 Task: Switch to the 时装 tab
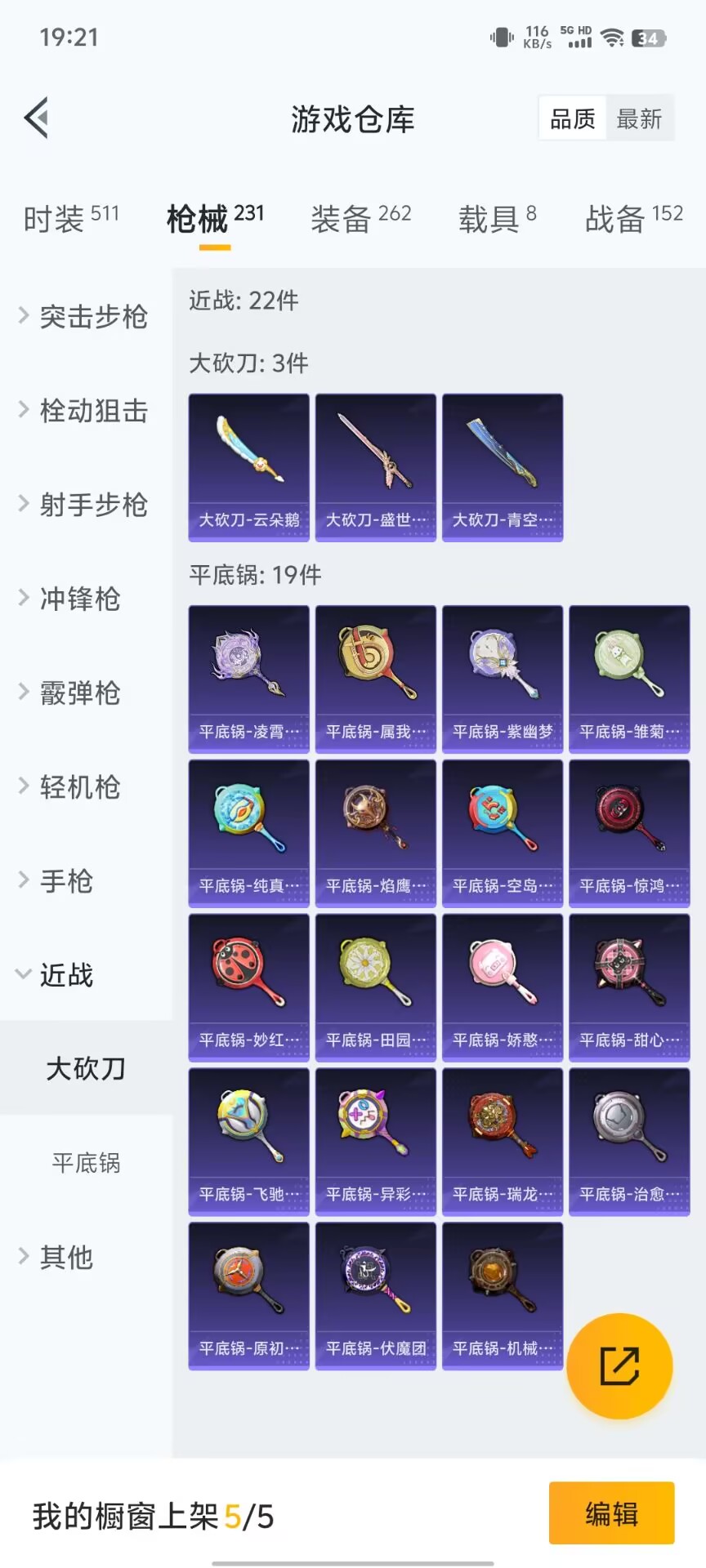(x=70, y=218)
